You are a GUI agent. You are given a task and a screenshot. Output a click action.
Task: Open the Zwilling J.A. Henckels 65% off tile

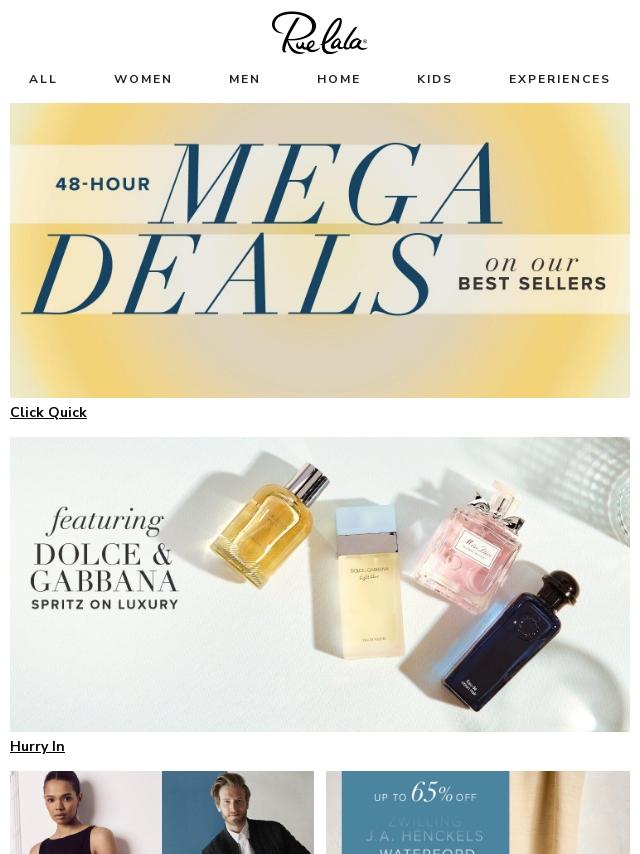point(477,812)
